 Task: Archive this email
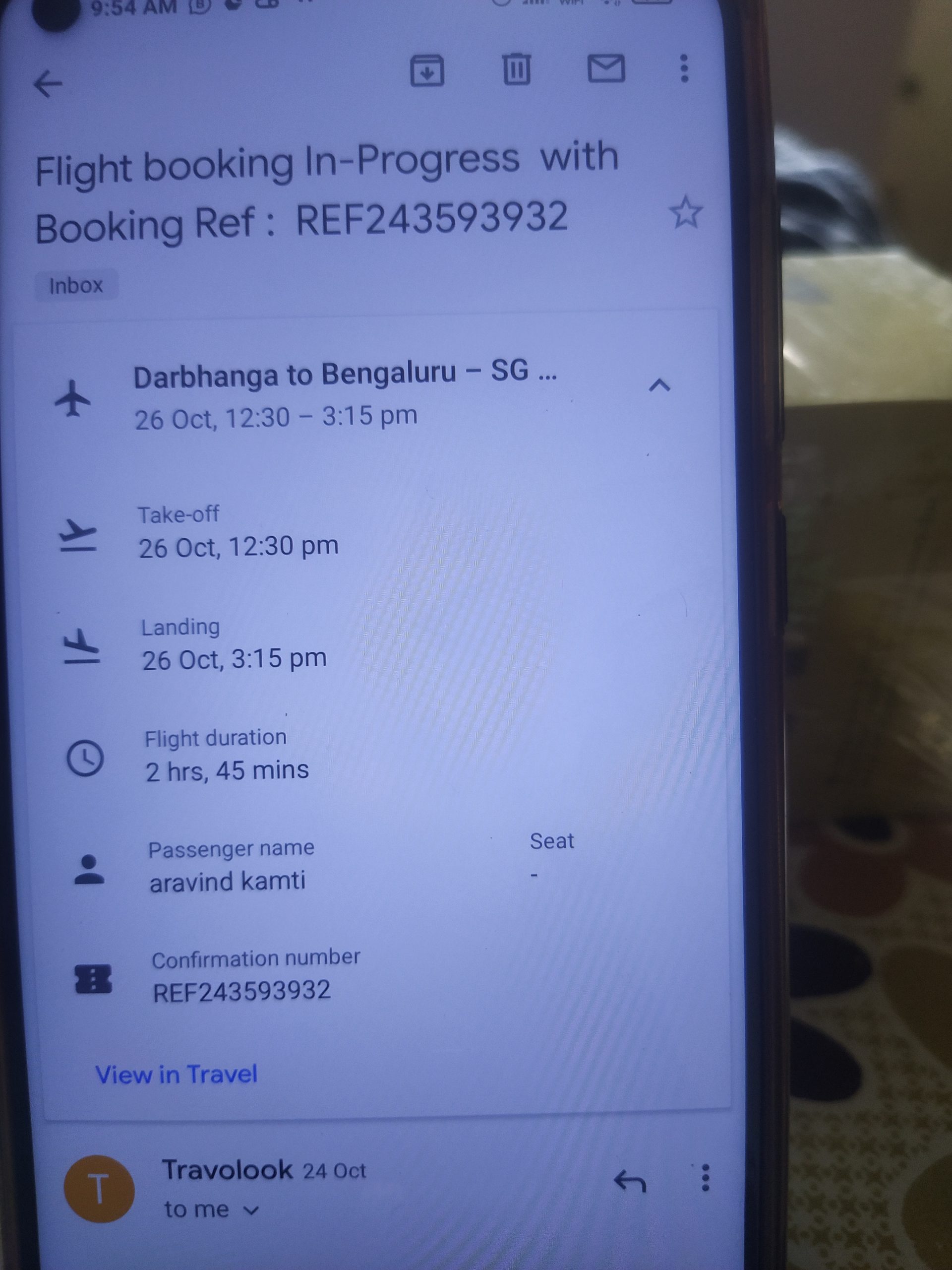(x=427, y=70)
